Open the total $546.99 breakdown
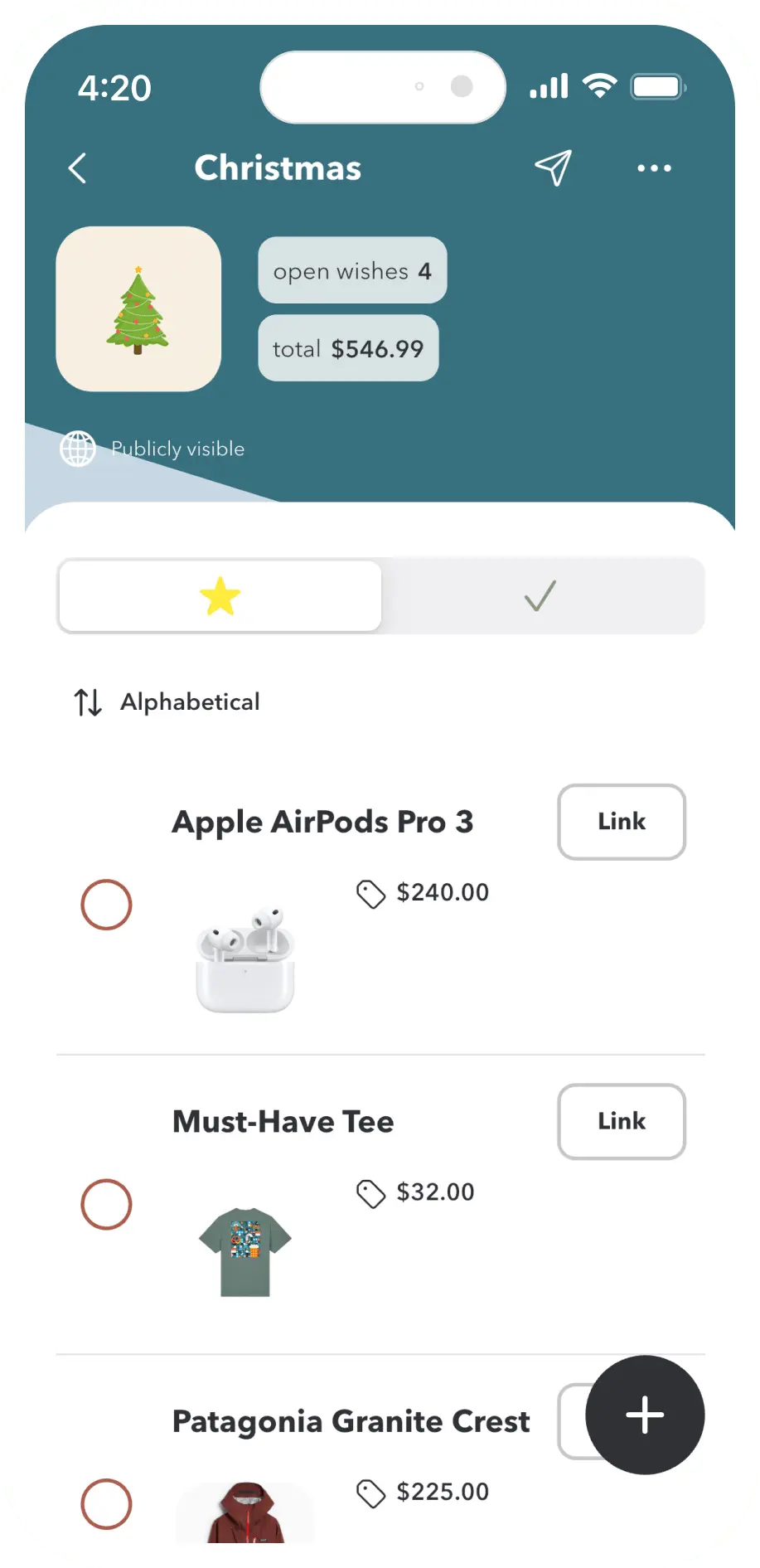This screenshot has height=1568, width=760. coord(348,348)
